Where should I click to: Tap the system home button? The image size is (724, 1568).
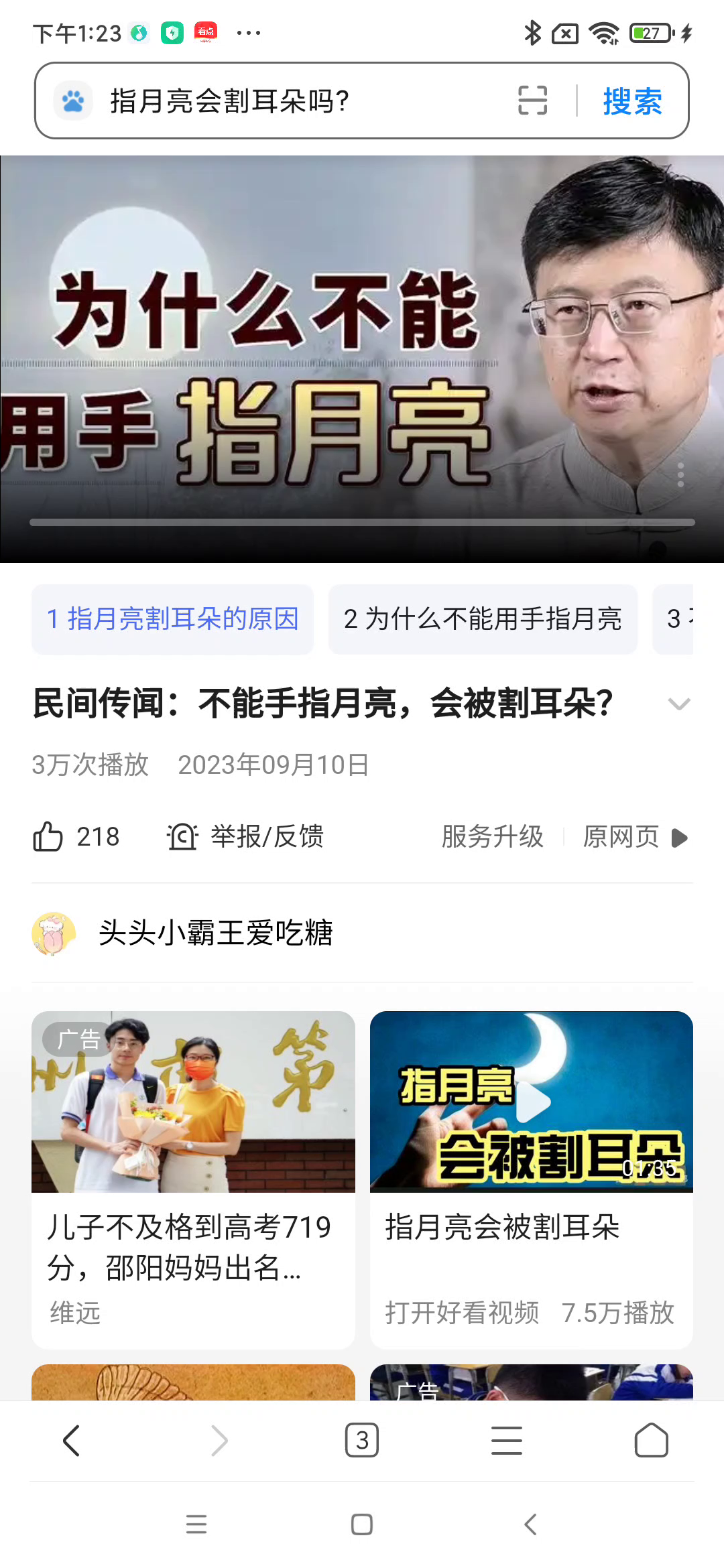(362, 1524)
